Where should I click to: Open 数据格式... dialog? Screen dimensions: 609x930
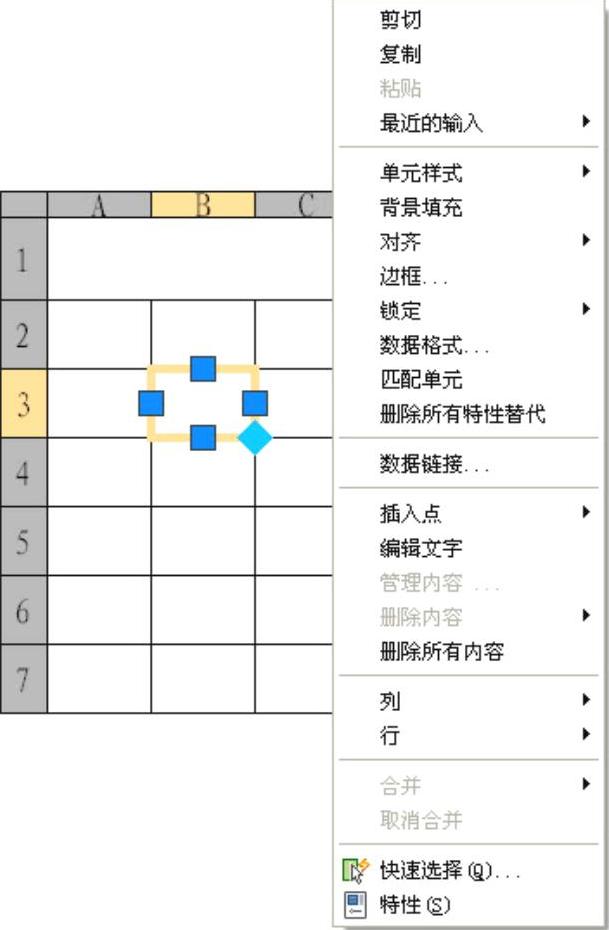[x=434, y=346]
